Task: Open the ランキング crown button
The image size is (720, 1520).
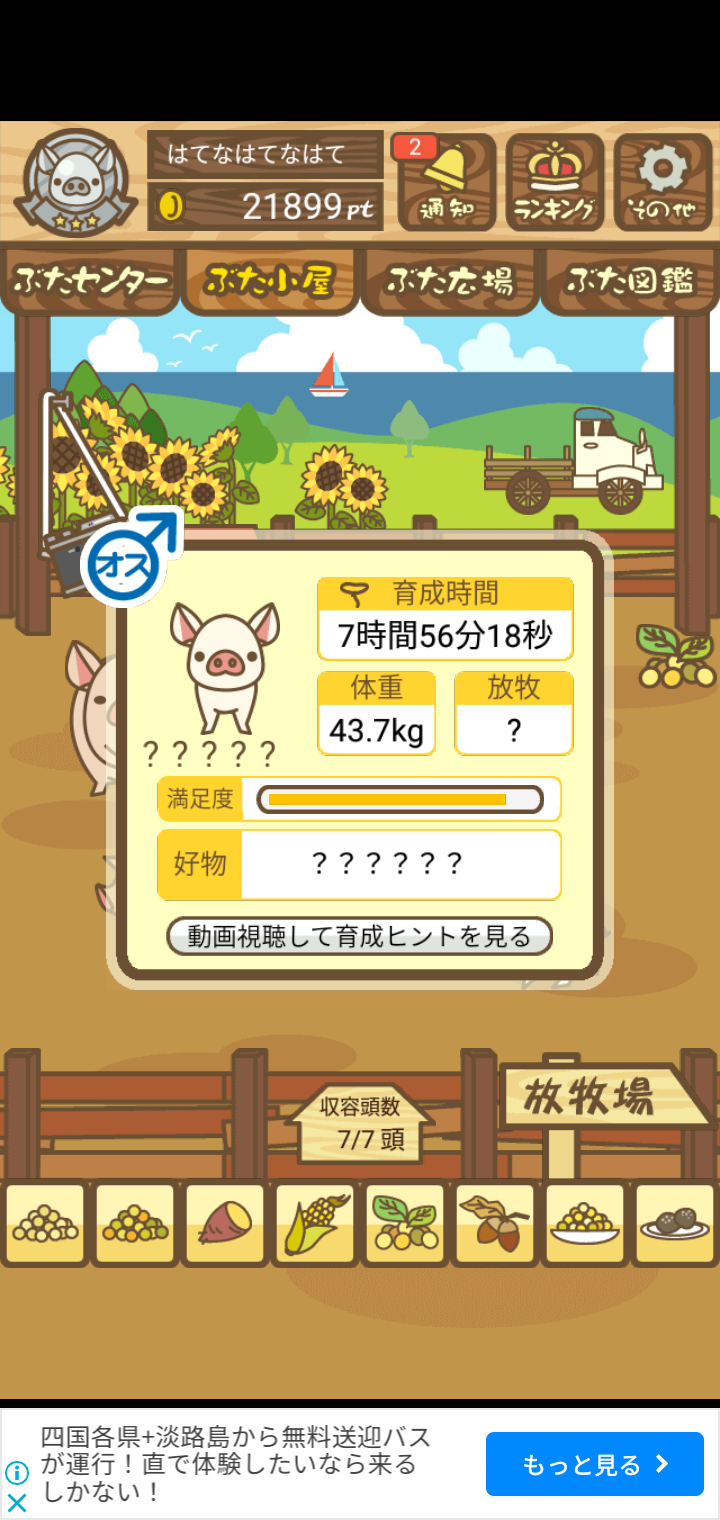Action: click(554, 182)
